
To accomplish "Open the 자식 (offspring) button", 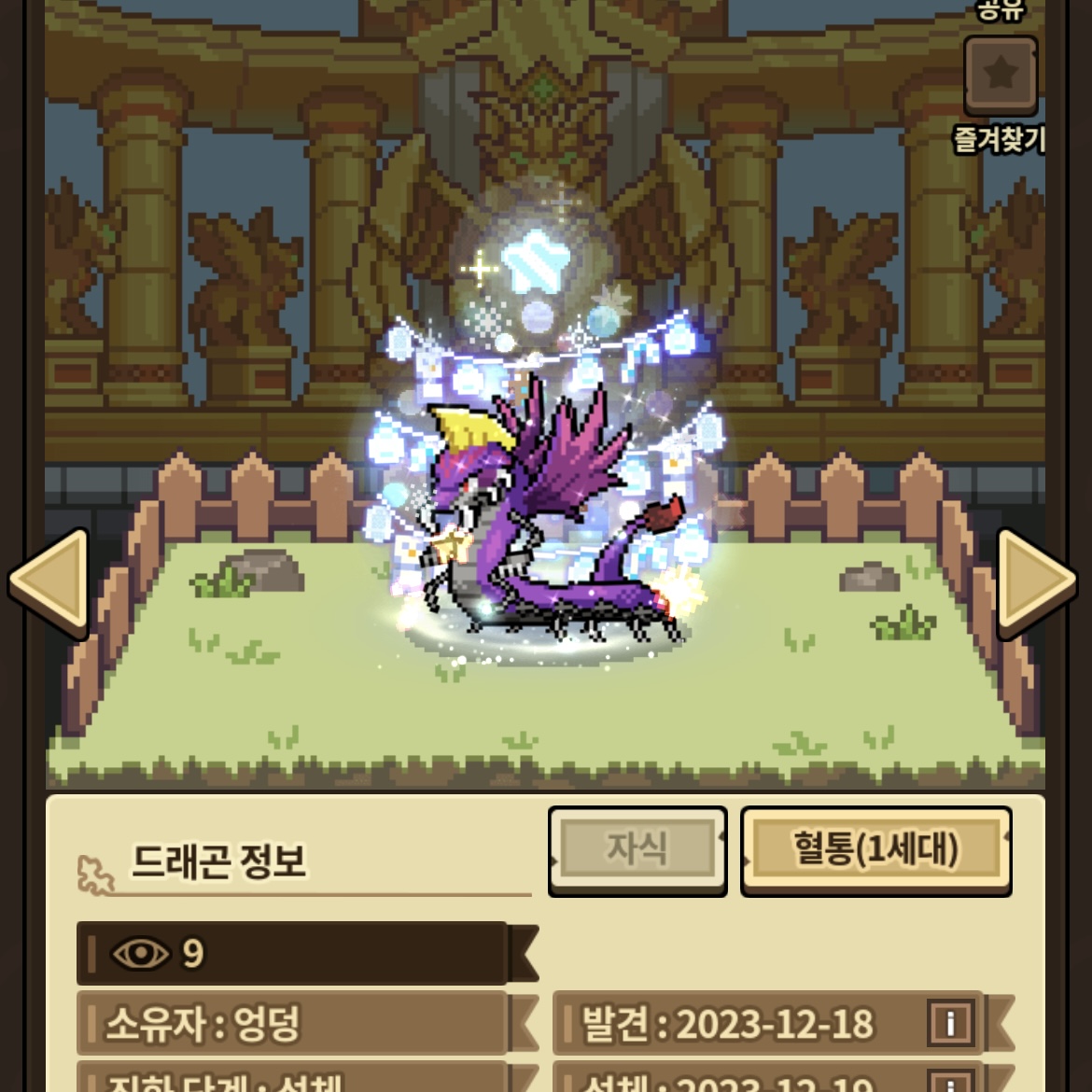I will click(637, 851).
